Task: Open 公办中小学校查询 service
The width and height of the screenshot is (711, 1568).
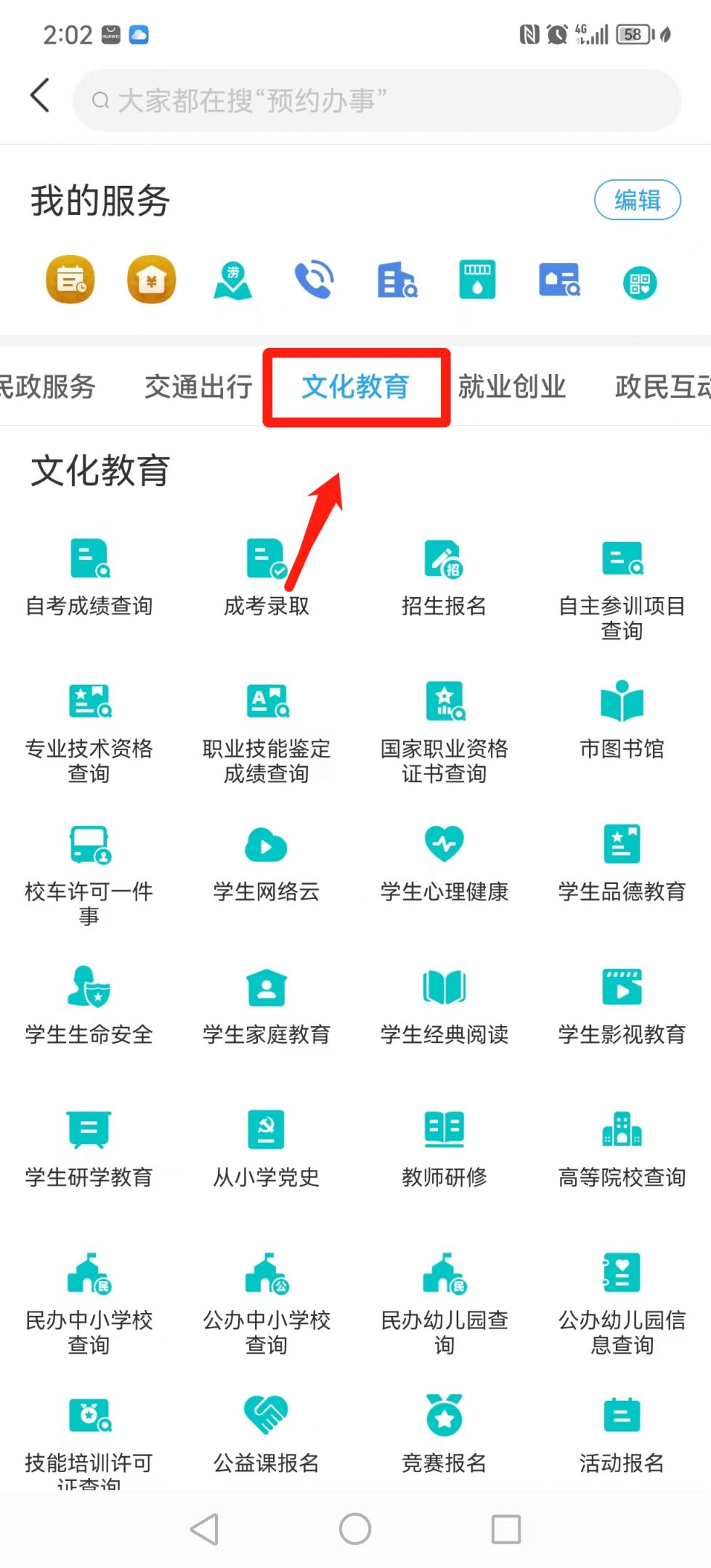Action: 267,1300
